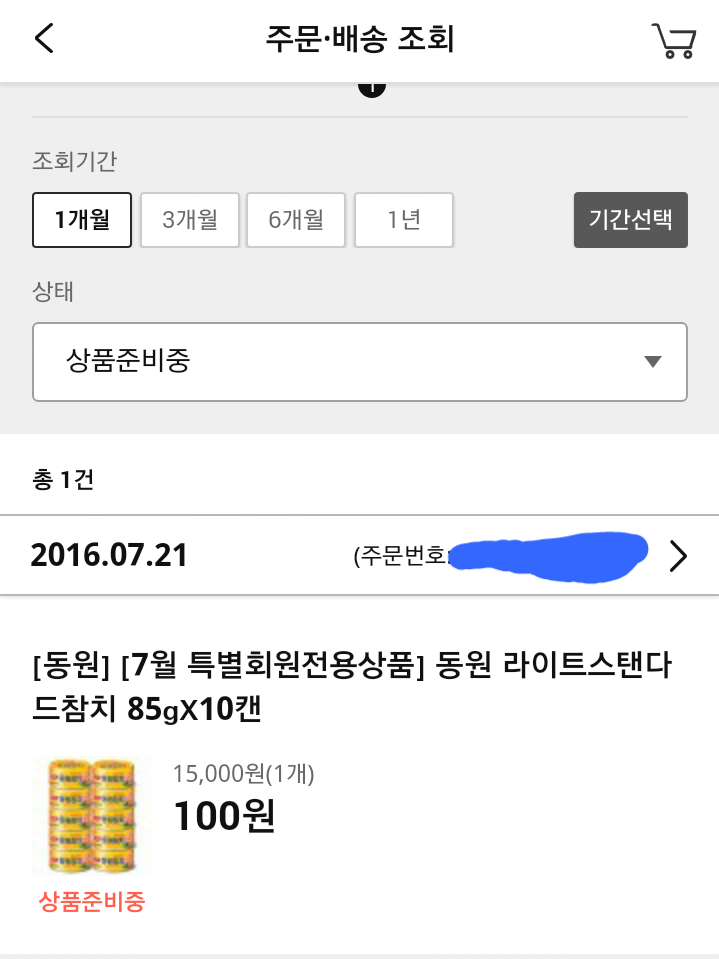Viewport: 719px width, 959px height.
Task: View the tuna can product image
Action: (90, 816)
